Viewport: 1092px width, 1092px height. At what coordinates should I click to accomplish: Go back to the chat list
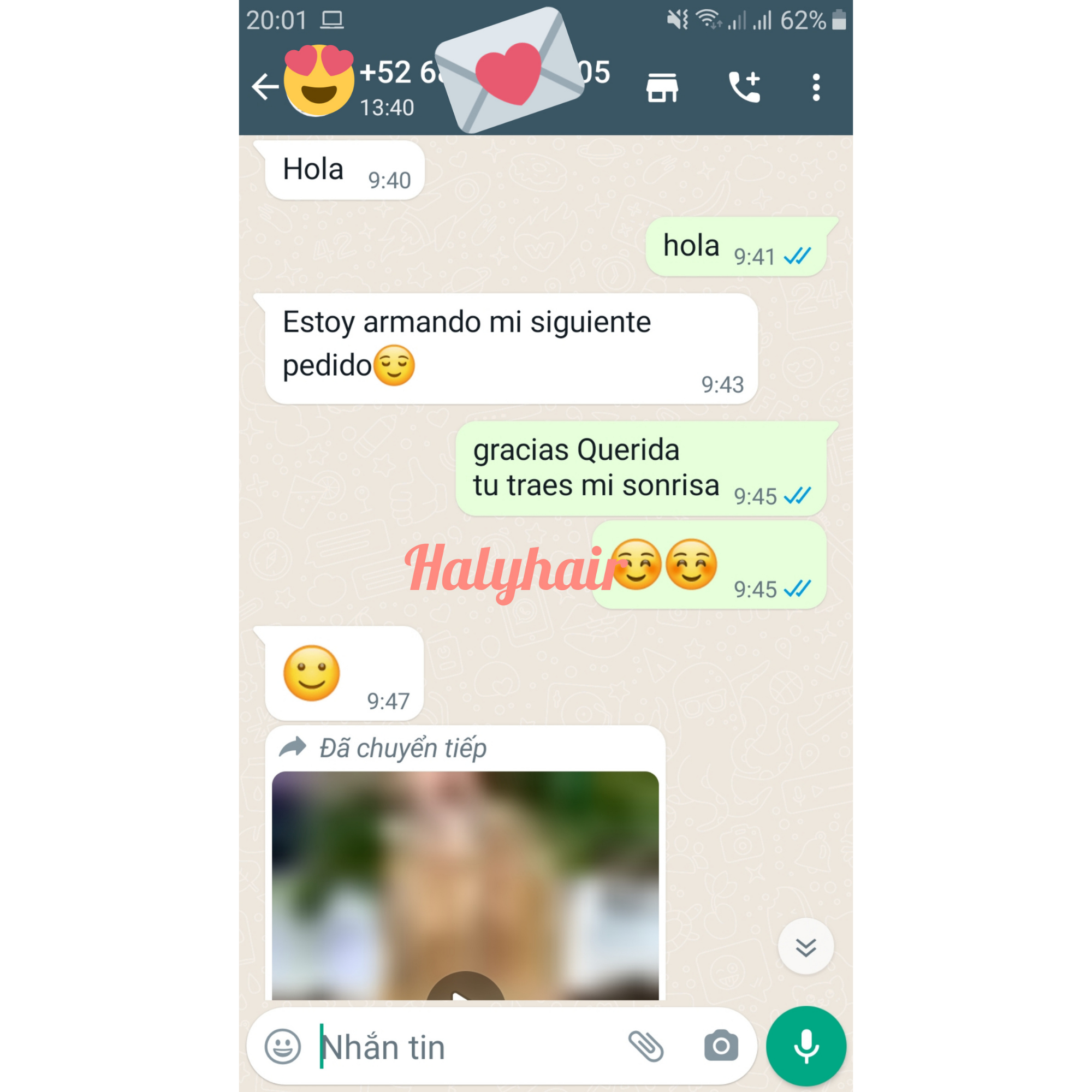(264, 87)
